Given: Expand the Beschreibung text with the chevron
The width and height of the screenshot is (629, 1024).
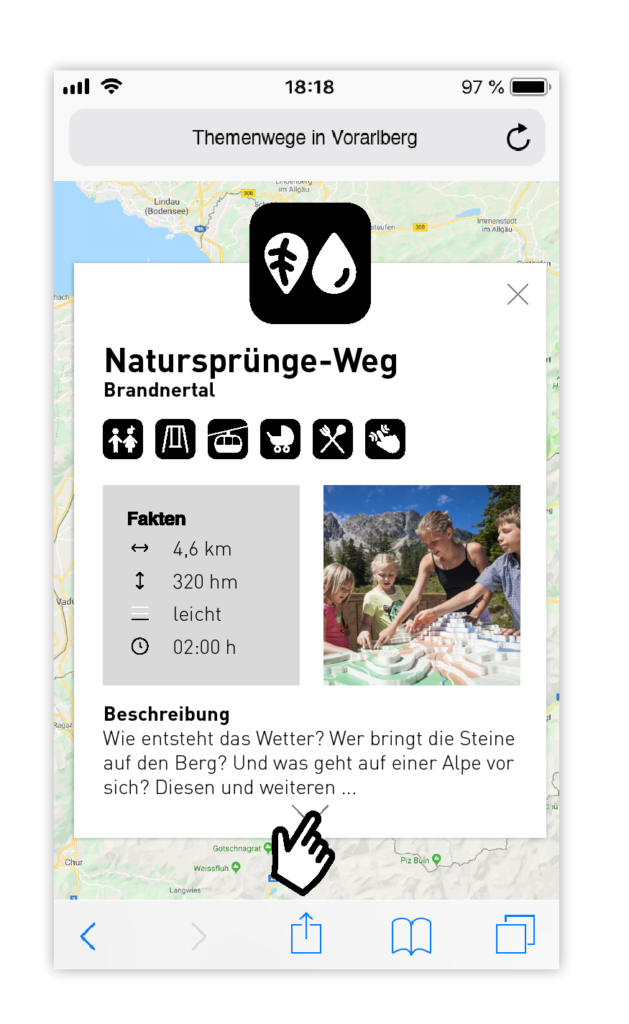Looking at the screenshot, I should (x=310, y=812).
